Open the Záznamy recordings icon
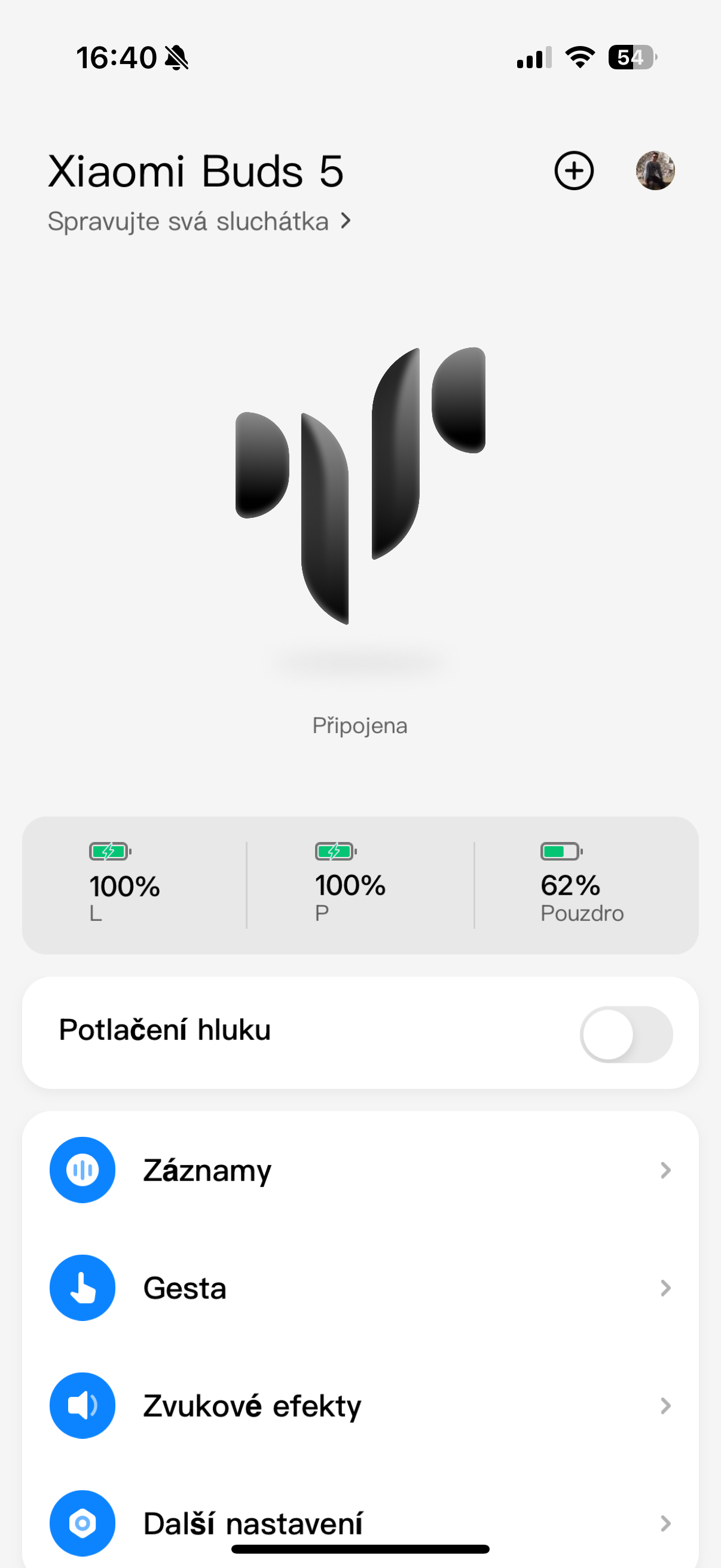 [x=83, y=1170]
